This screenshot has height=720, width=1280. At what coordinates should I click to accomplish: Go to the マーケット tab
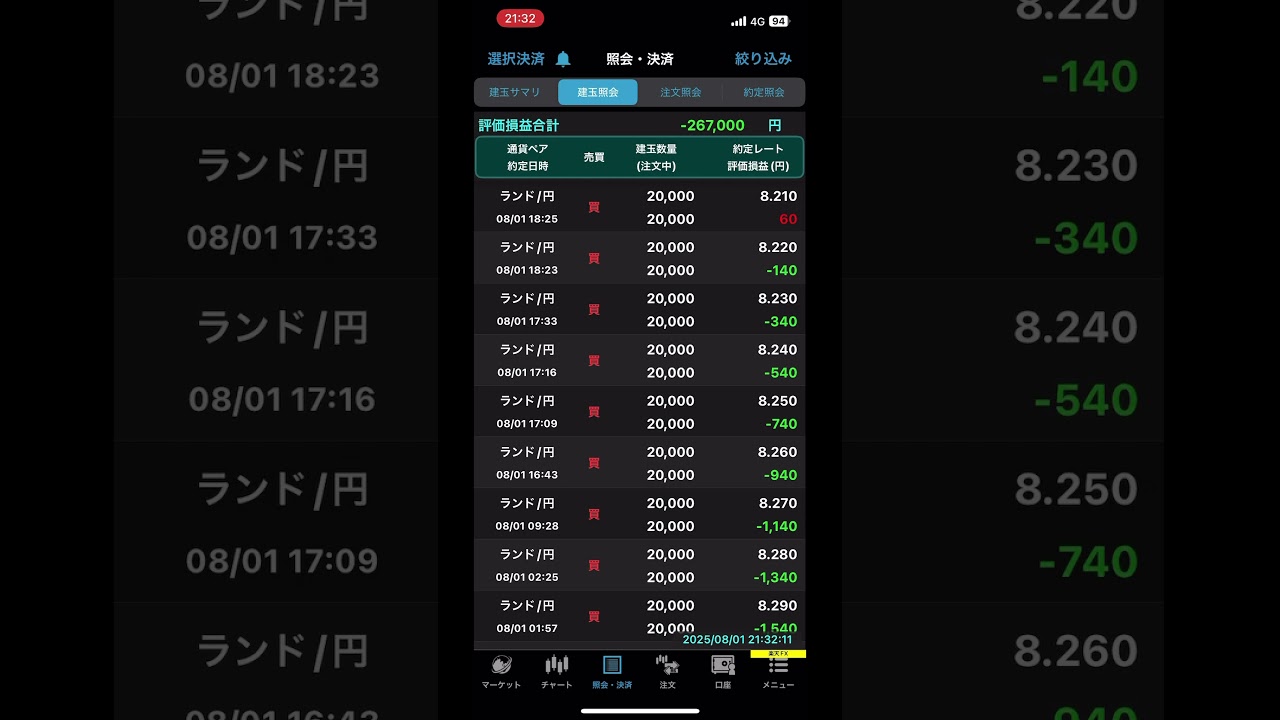501,672
